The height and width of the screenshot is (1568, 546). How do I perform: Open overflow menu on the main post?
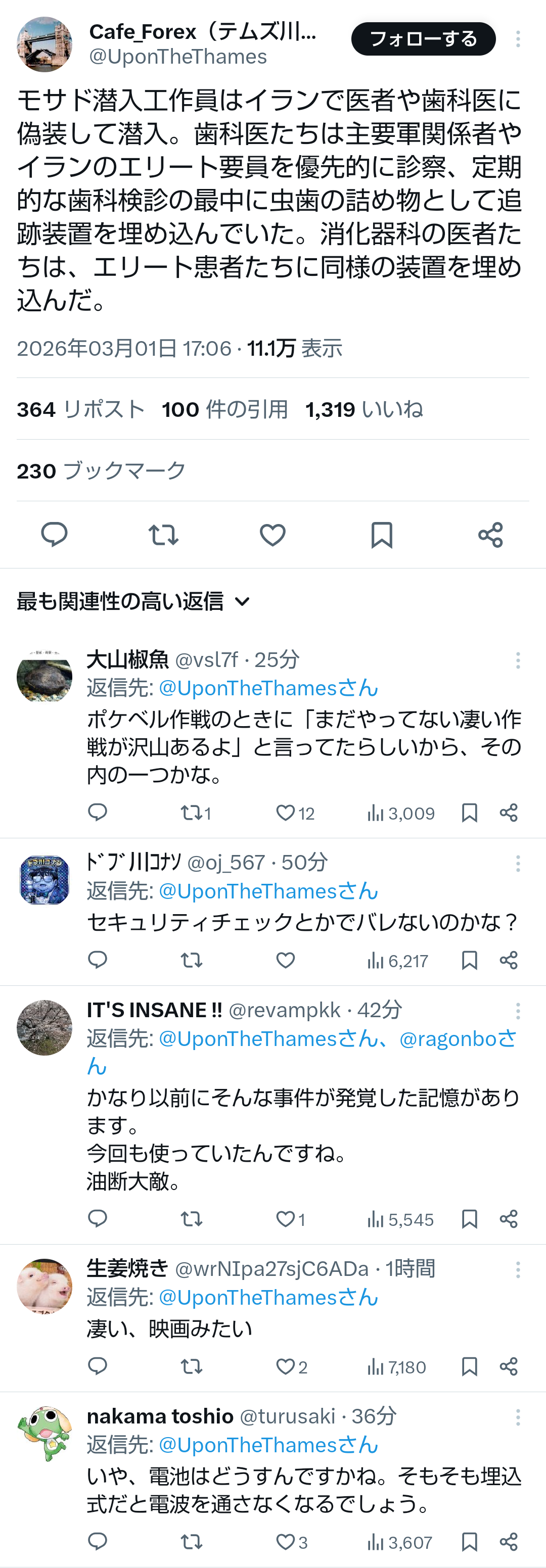click(x=518, y=39)
